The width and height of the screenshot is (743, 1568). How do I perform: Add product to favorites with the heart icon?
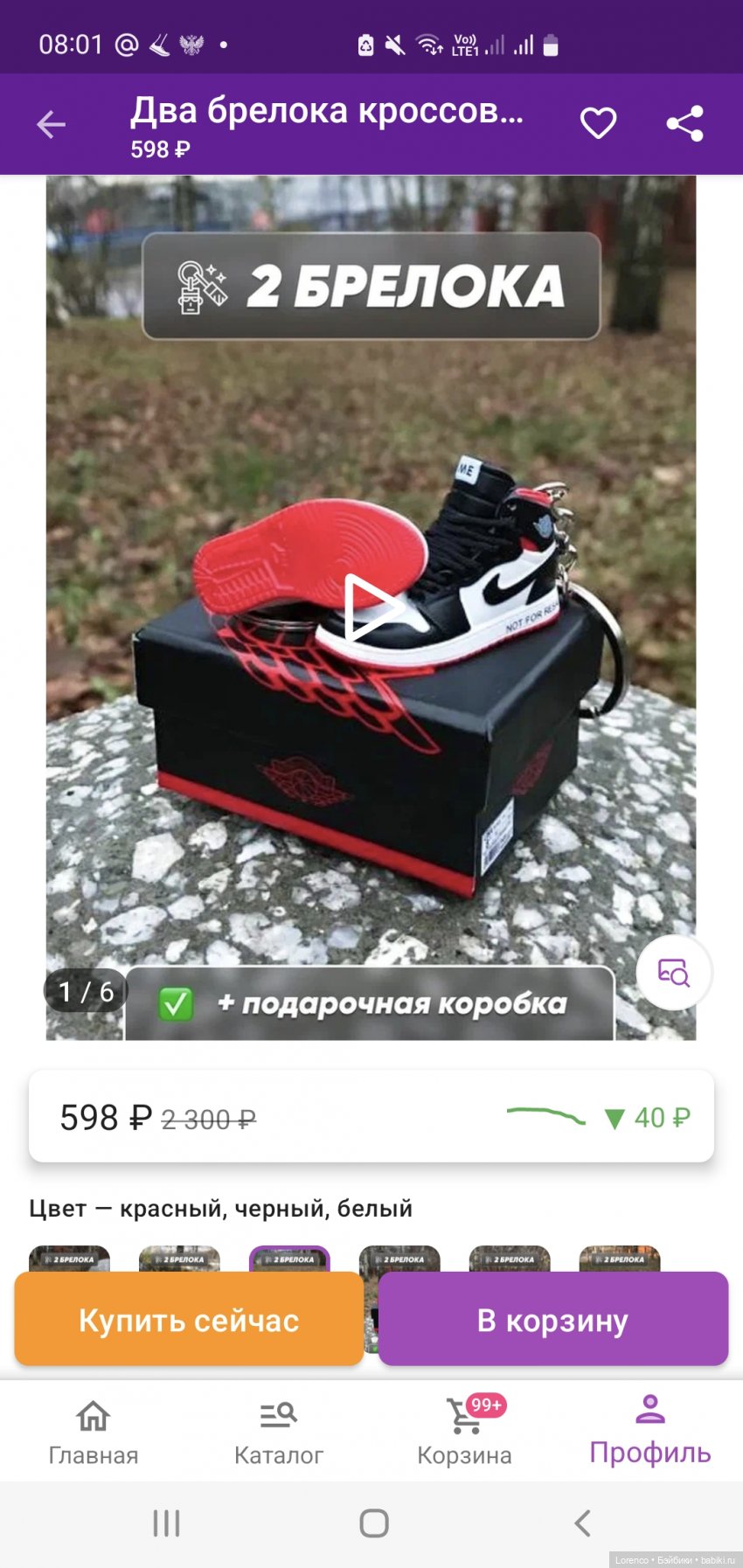coord(598,123)
